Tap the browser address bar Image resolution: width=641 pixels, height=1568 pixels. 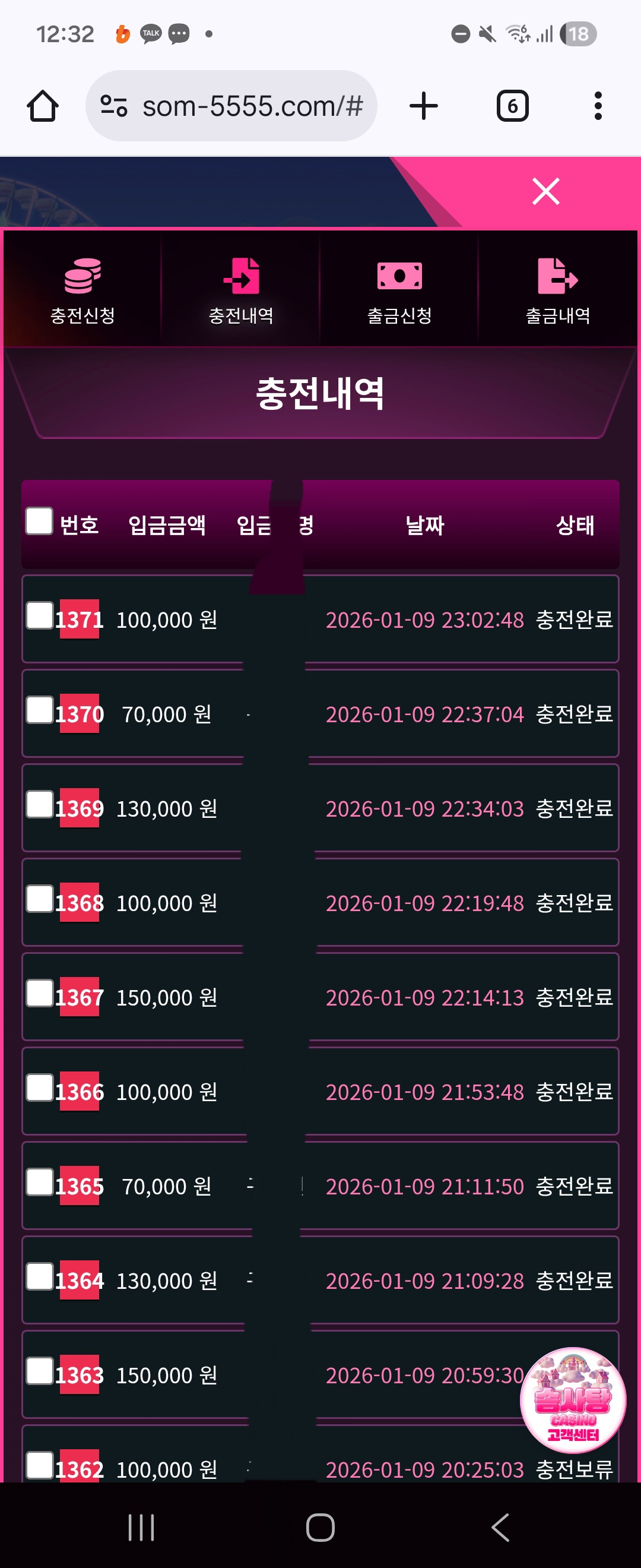coord(243,106)
